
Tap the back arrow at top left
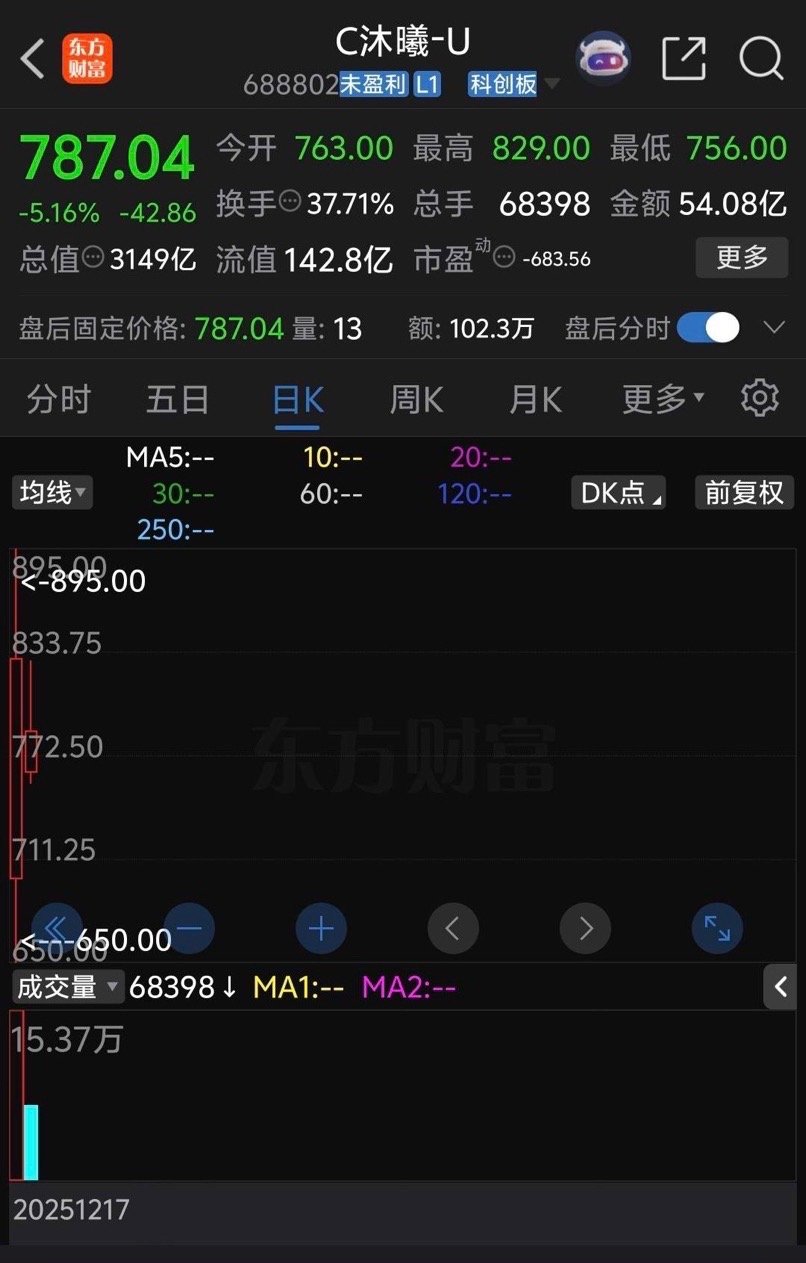click(x=31, y=58)
